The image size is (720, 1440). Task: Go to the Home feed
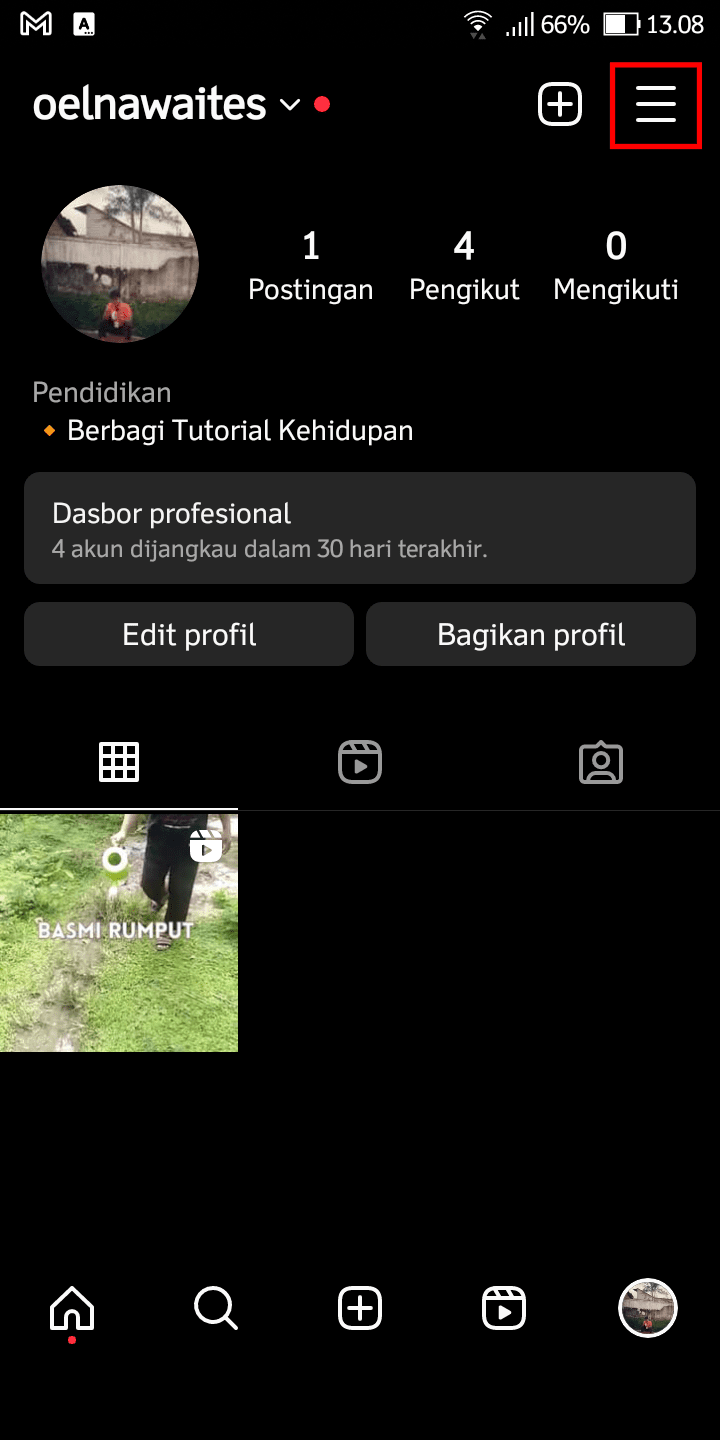coord(72,1306)
